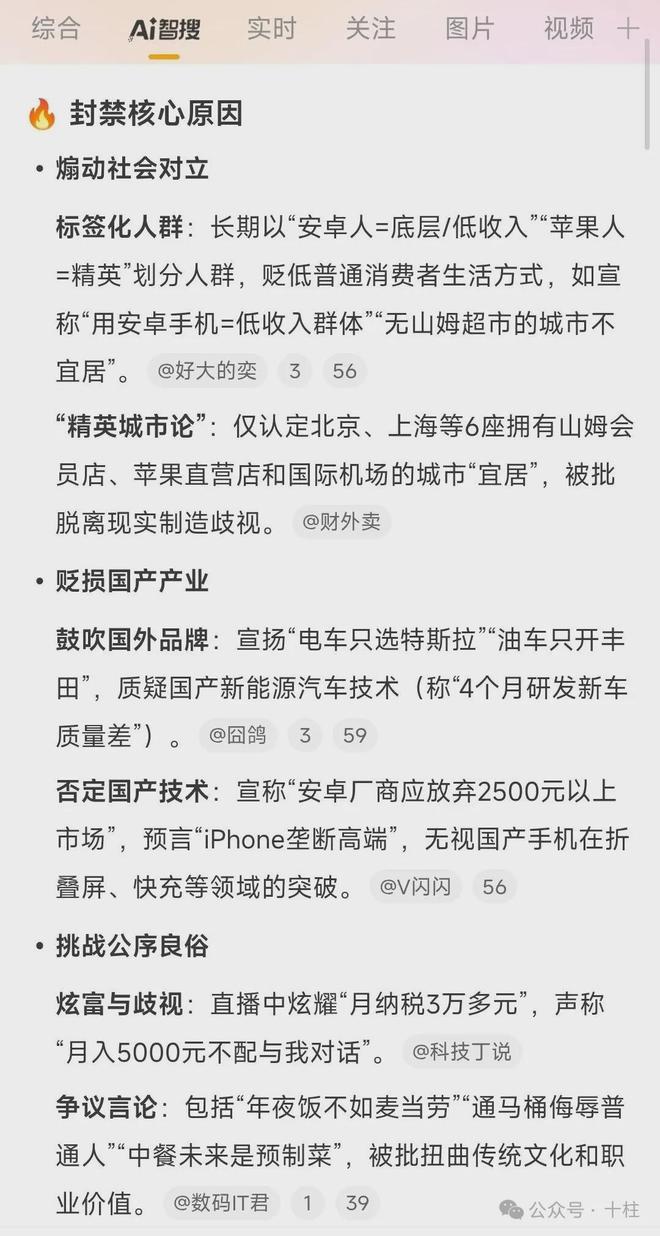This screenshot has height=1236, width=660.
Task: View the source @囧鸽
Action: click(238, 736)
